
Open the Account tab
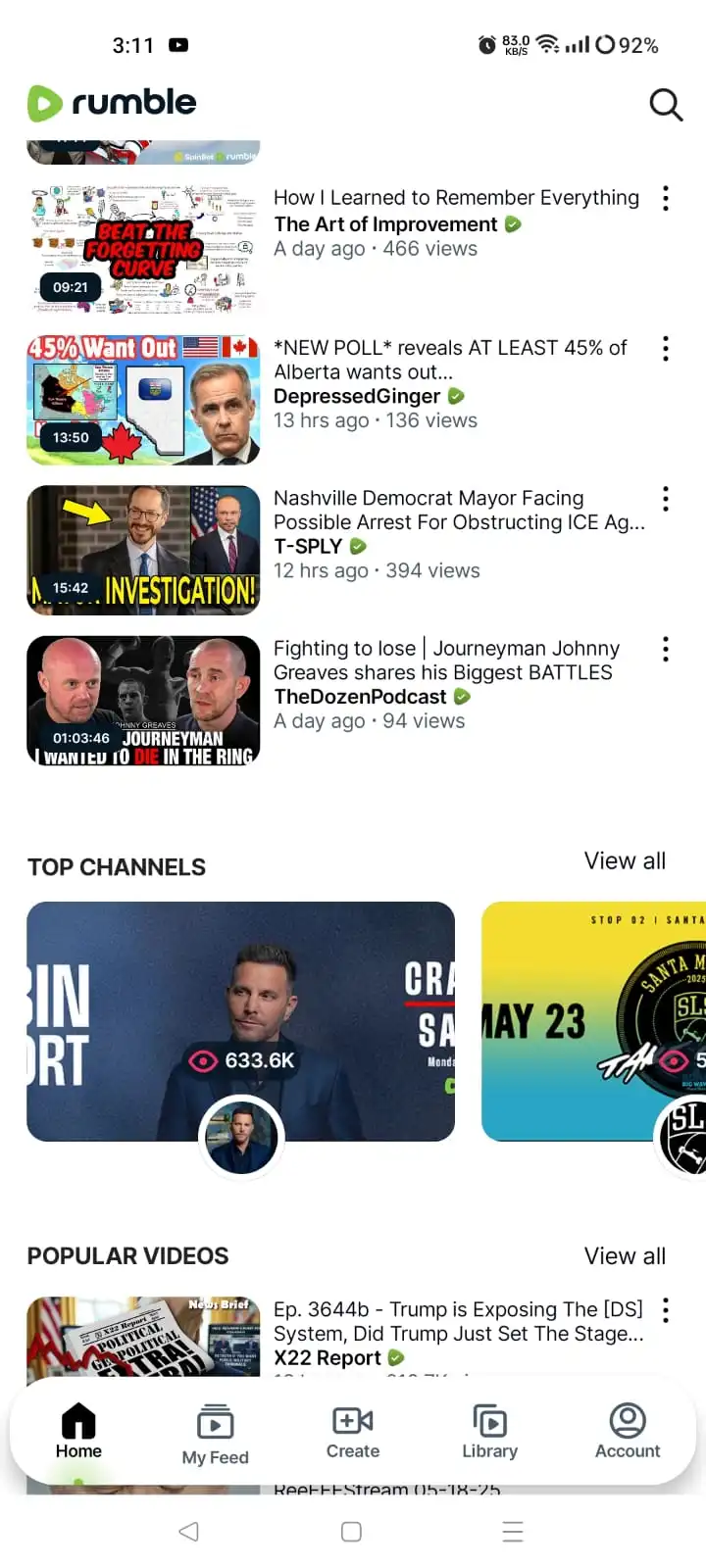tap(628, 1432)
